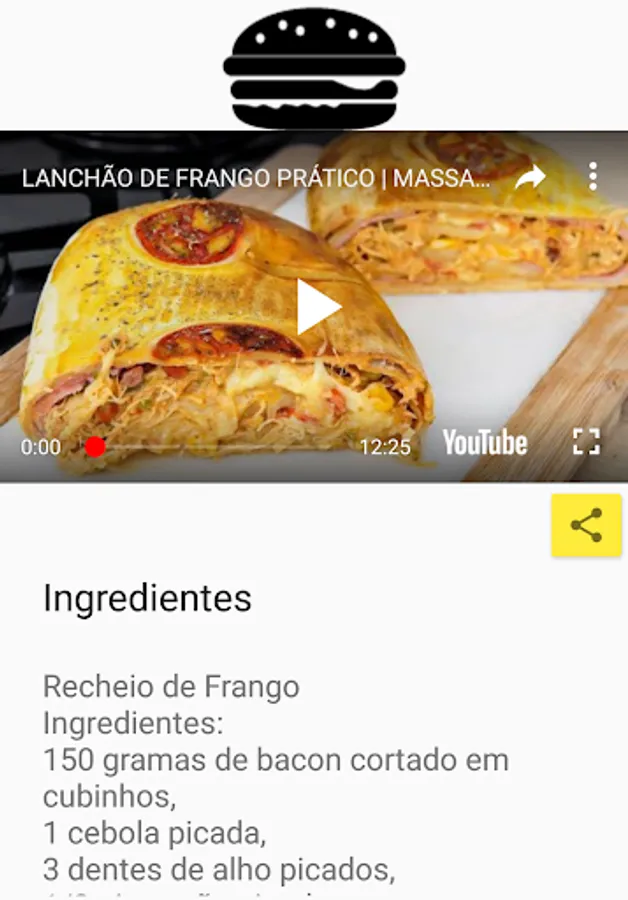Tap the yellow share recipe button
Viewport: 628px width, 900px height.
586,525
